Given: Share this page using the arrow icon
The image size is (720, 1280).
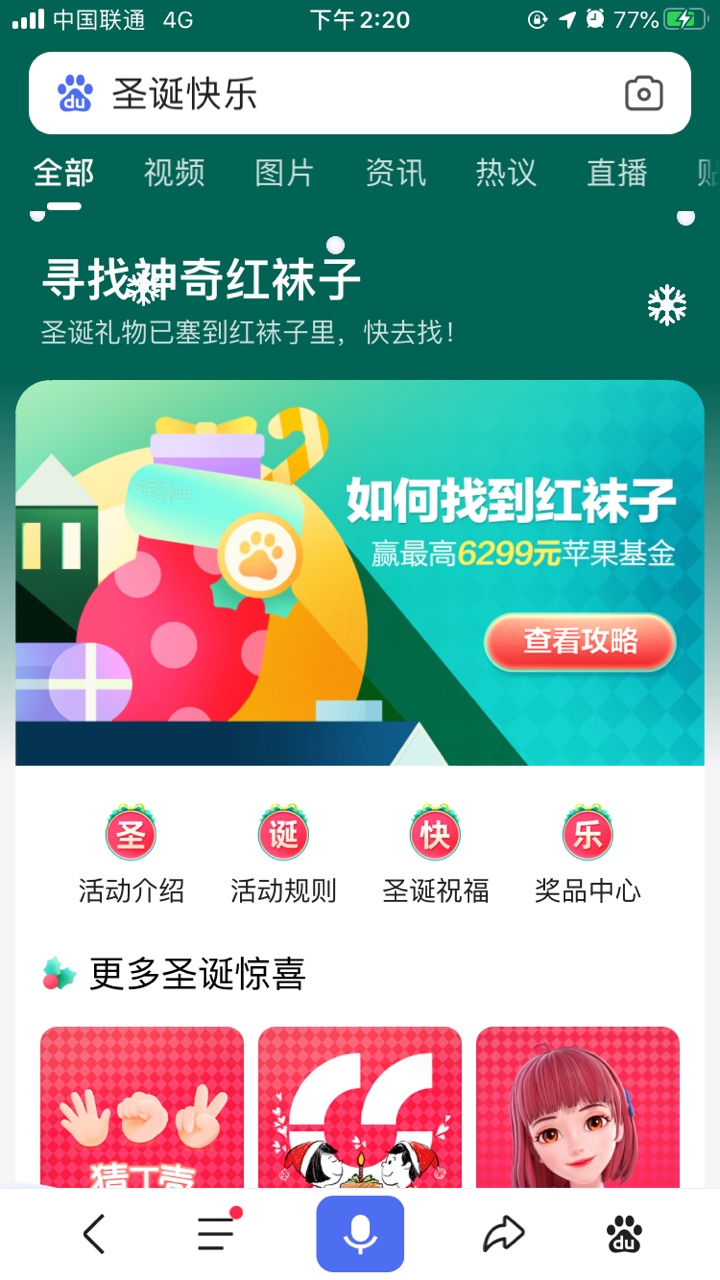Looking at the screenshot, I should [503, 1235].
